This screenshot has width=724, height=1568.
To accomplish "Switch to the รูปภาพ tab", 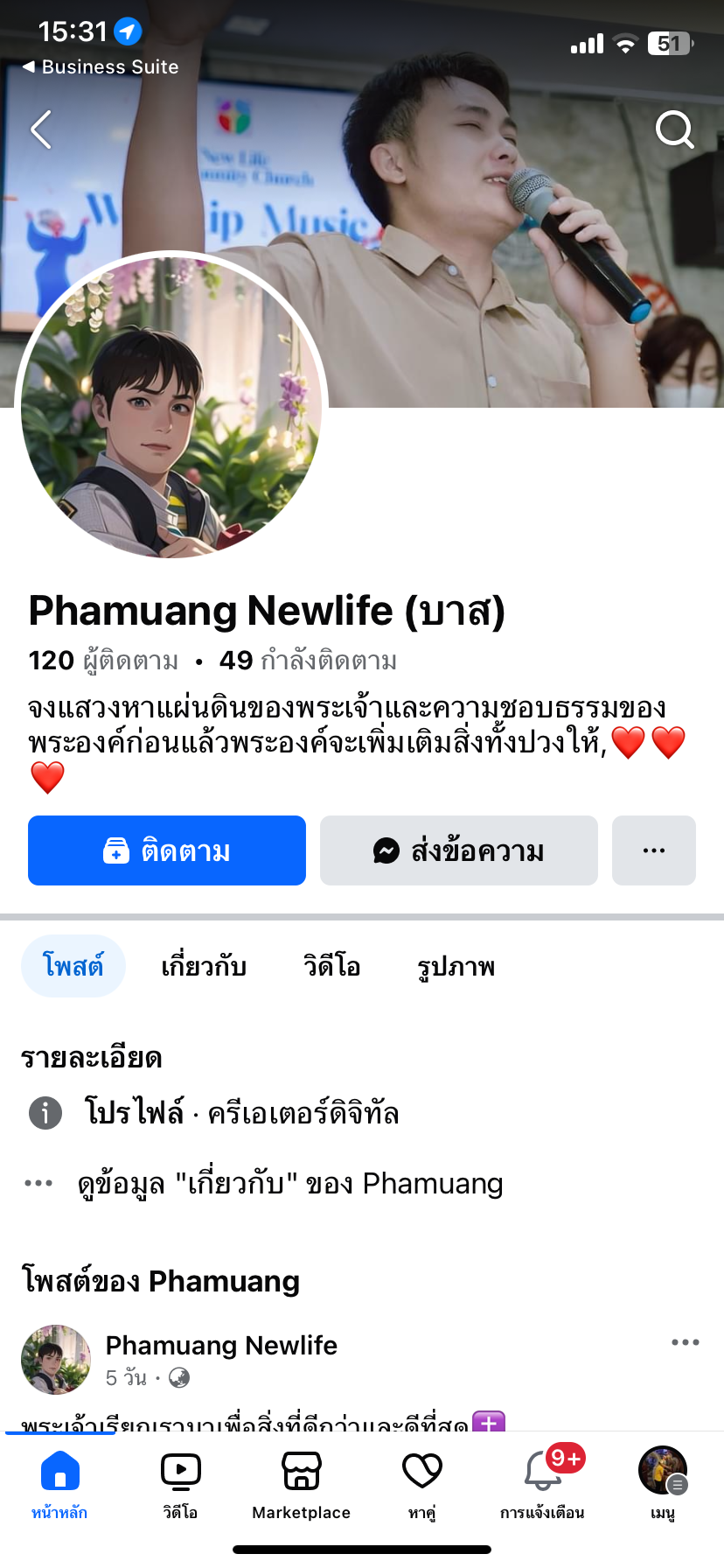I will [456, 967].
